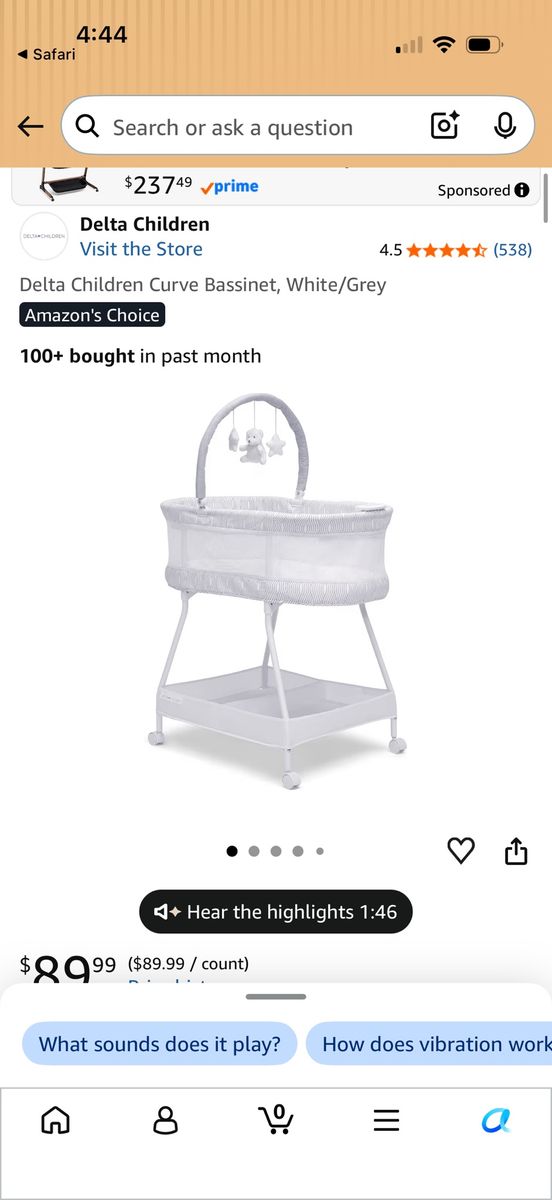The image size is (552, 1200).
Task: Go back using the arrow icon
Action: pyautogui.click(x=31, y=126)
